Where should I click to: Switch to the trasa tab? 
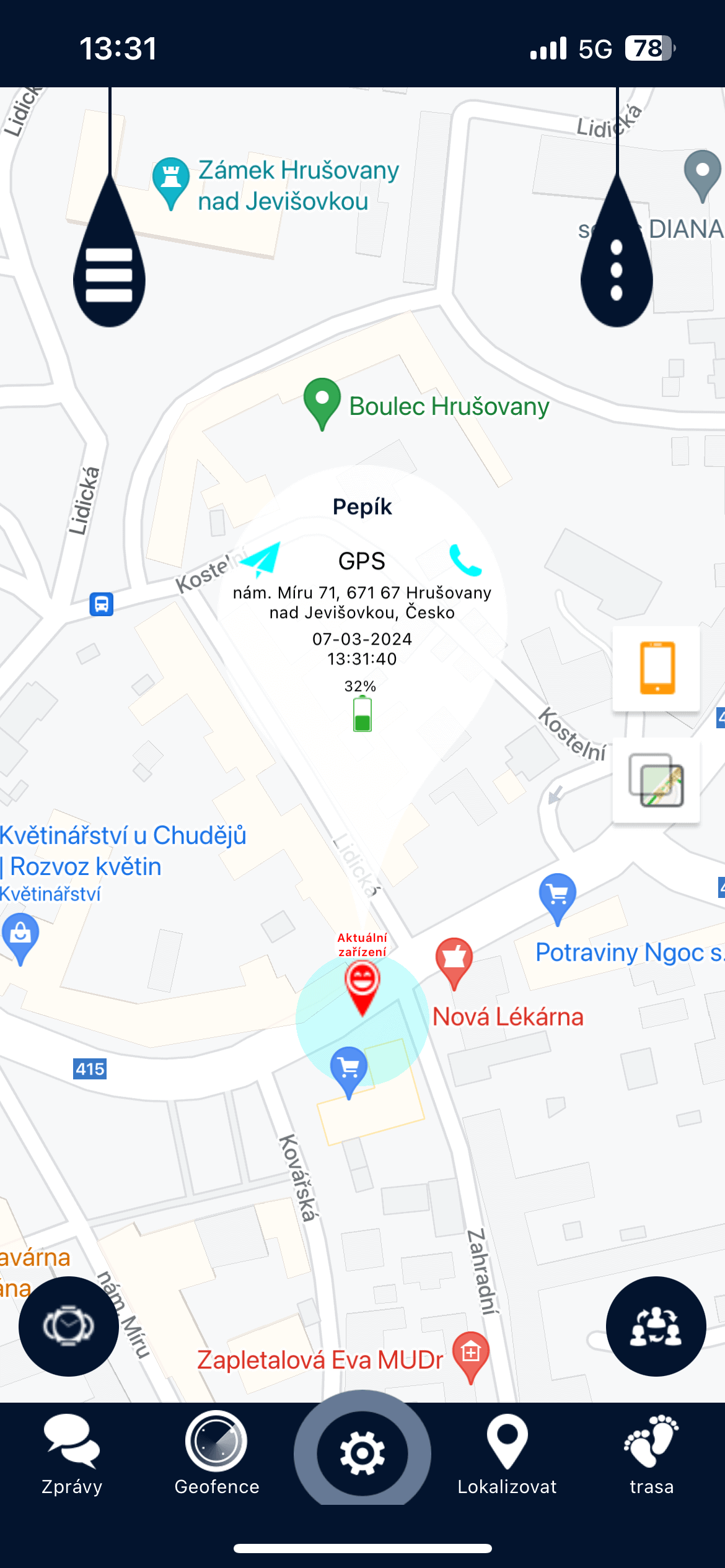(x=651, y=1453)
